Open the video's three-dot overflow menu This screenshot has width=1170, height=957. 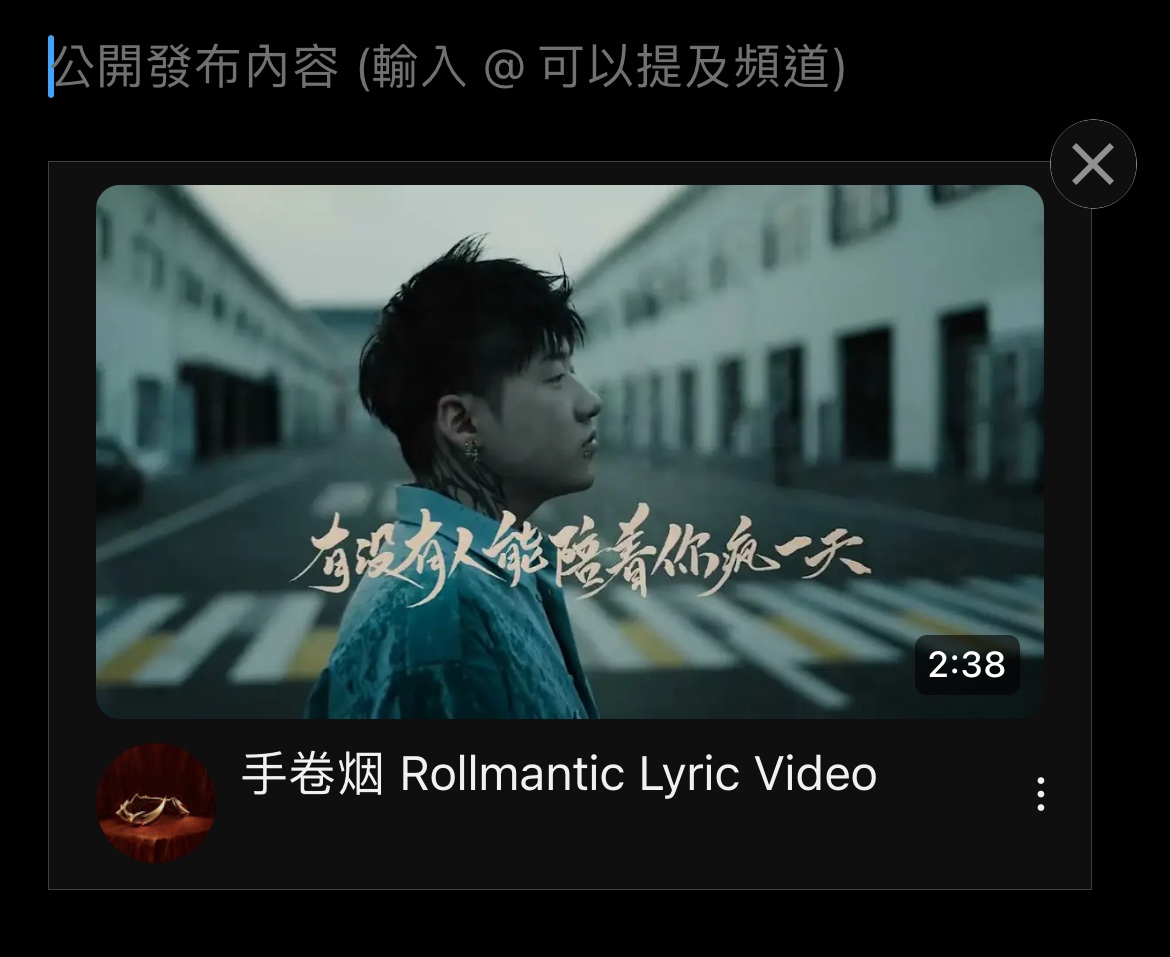coord(1040,794)
